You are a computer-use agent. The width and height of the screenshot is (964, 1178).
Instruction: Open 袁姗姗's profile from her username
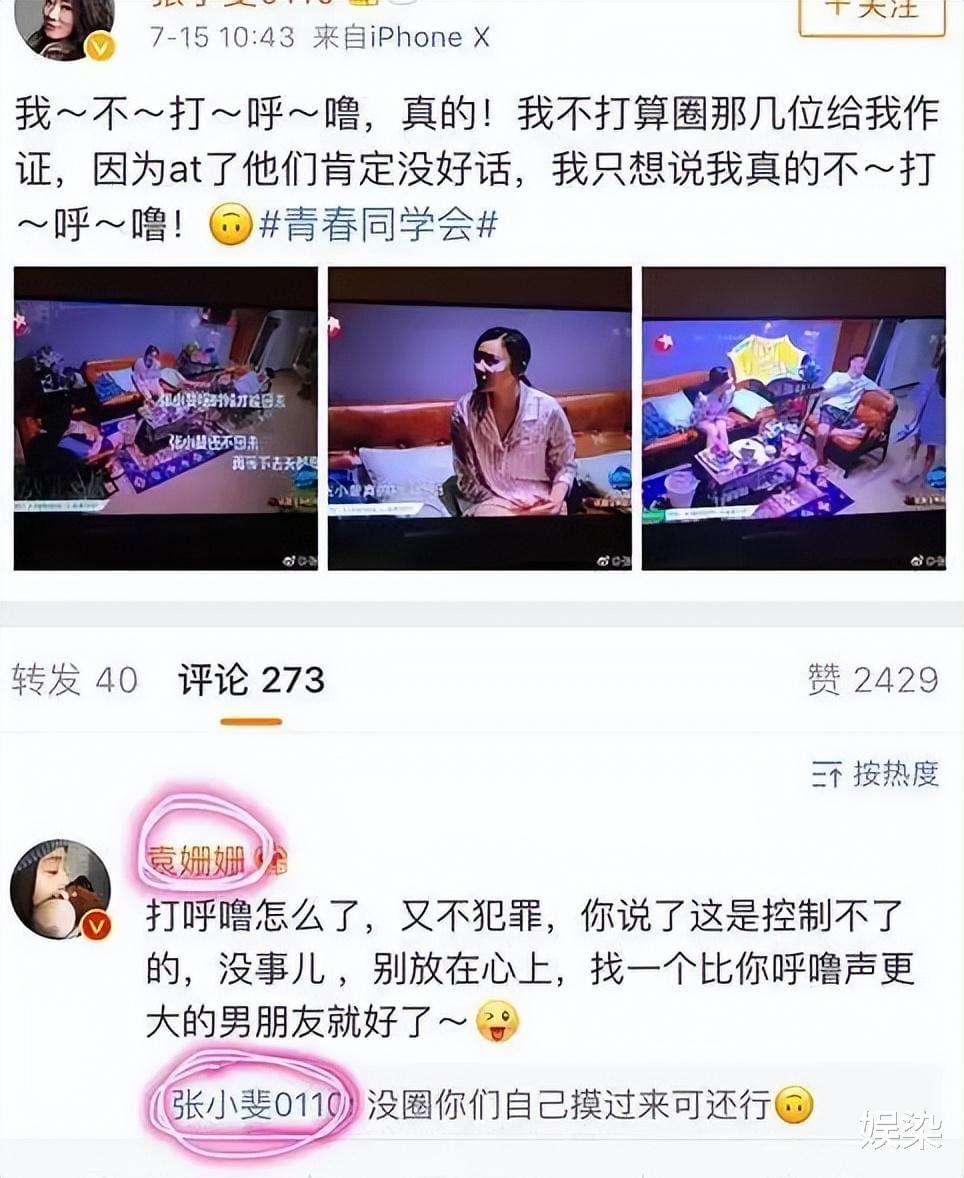click(196, 861)
